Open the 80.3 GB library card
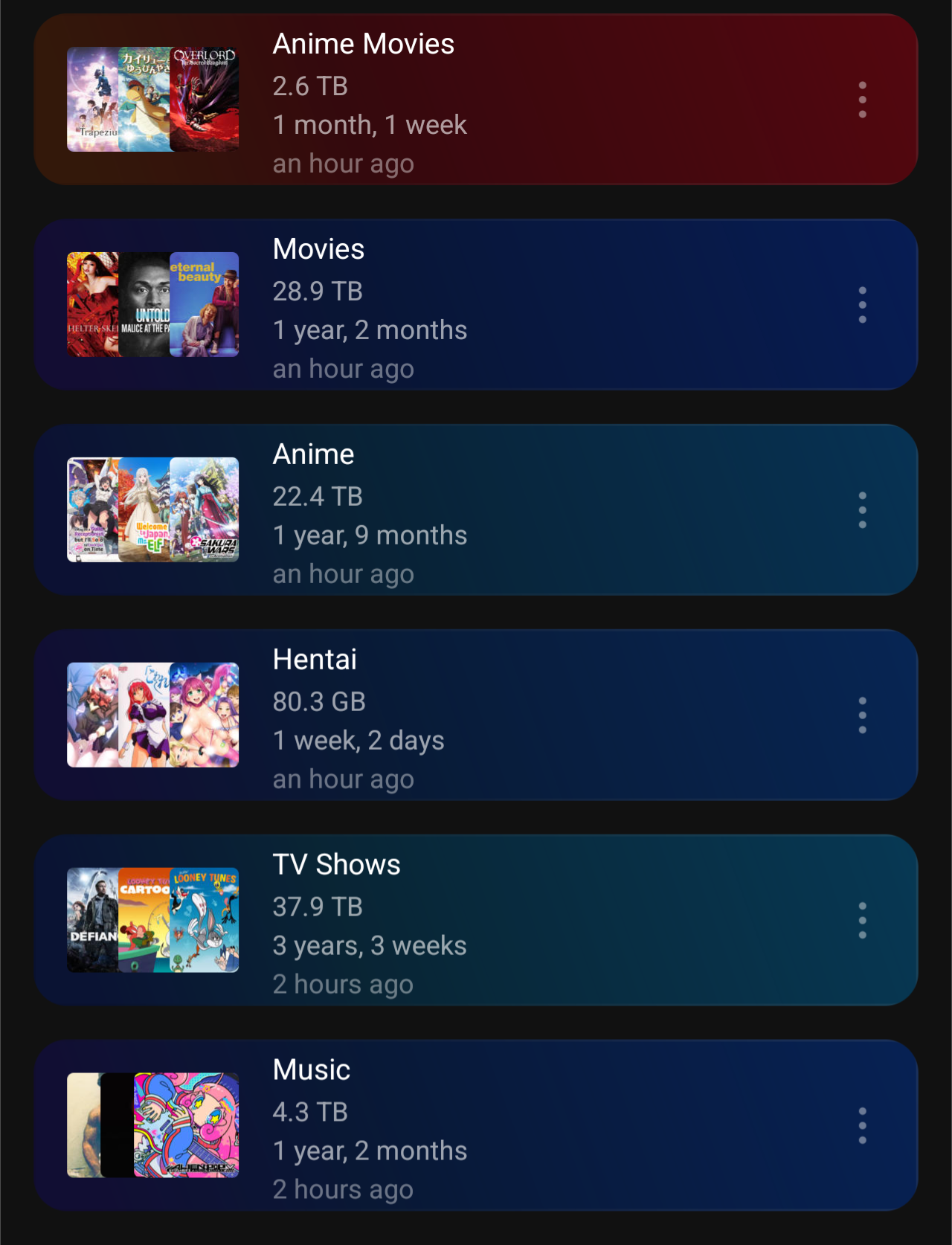952x1245 pixels. pos(476,715)
